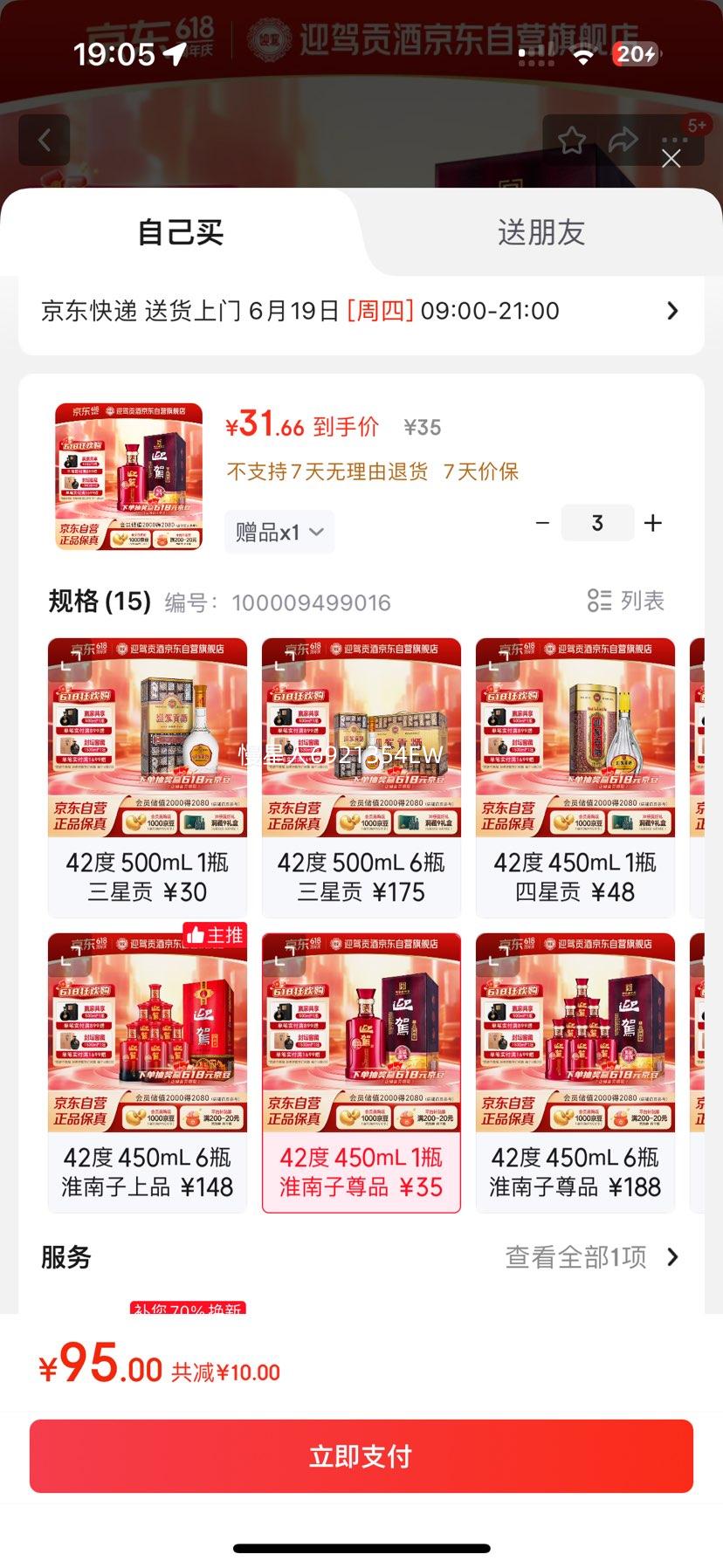This screenshot has height=1568, width=723.
Task: Expand the delivery time options via the chevron
Action: pyautogui.click(x=671, y=311)
